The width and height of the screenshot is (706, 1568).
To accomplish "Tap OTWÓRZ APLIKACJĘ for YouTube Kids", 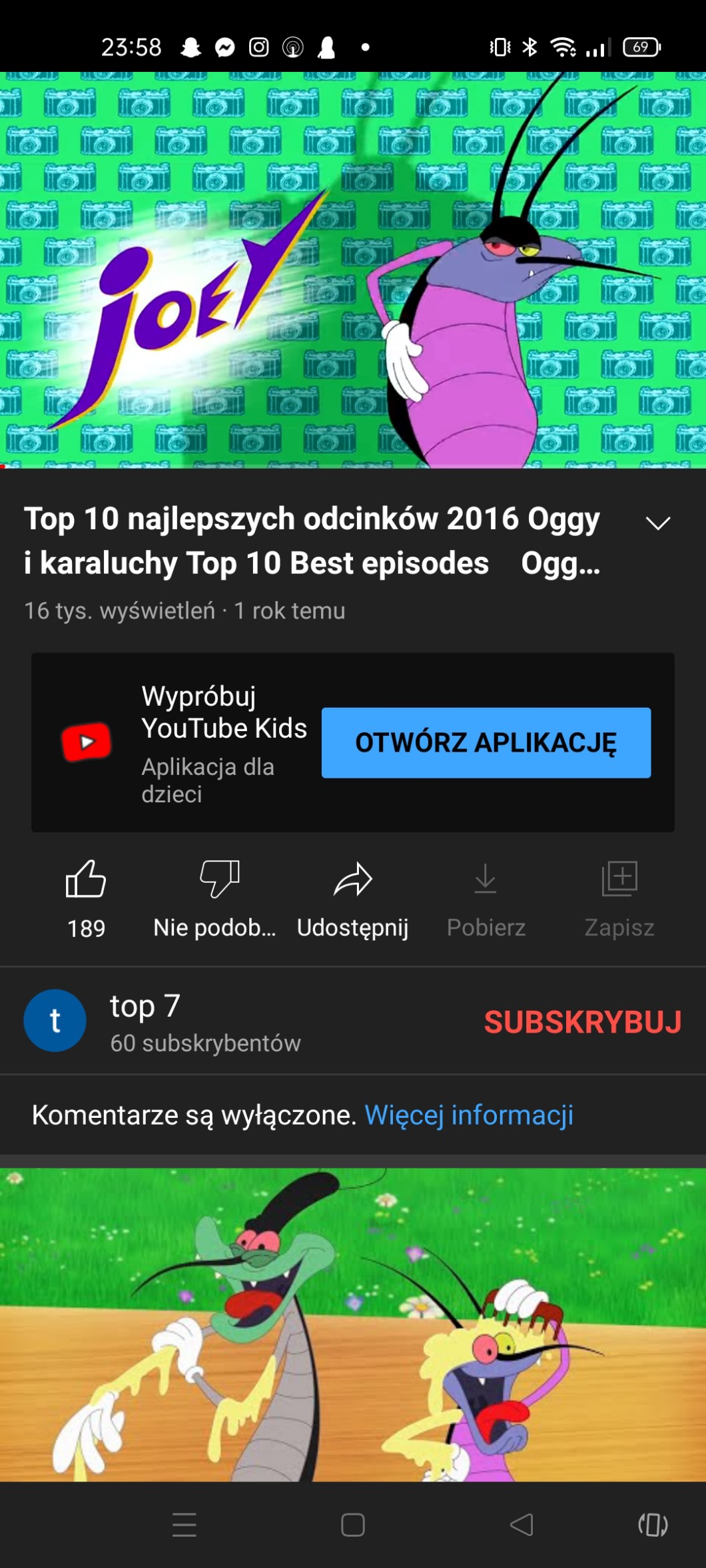I will click(x=486, y=742).
